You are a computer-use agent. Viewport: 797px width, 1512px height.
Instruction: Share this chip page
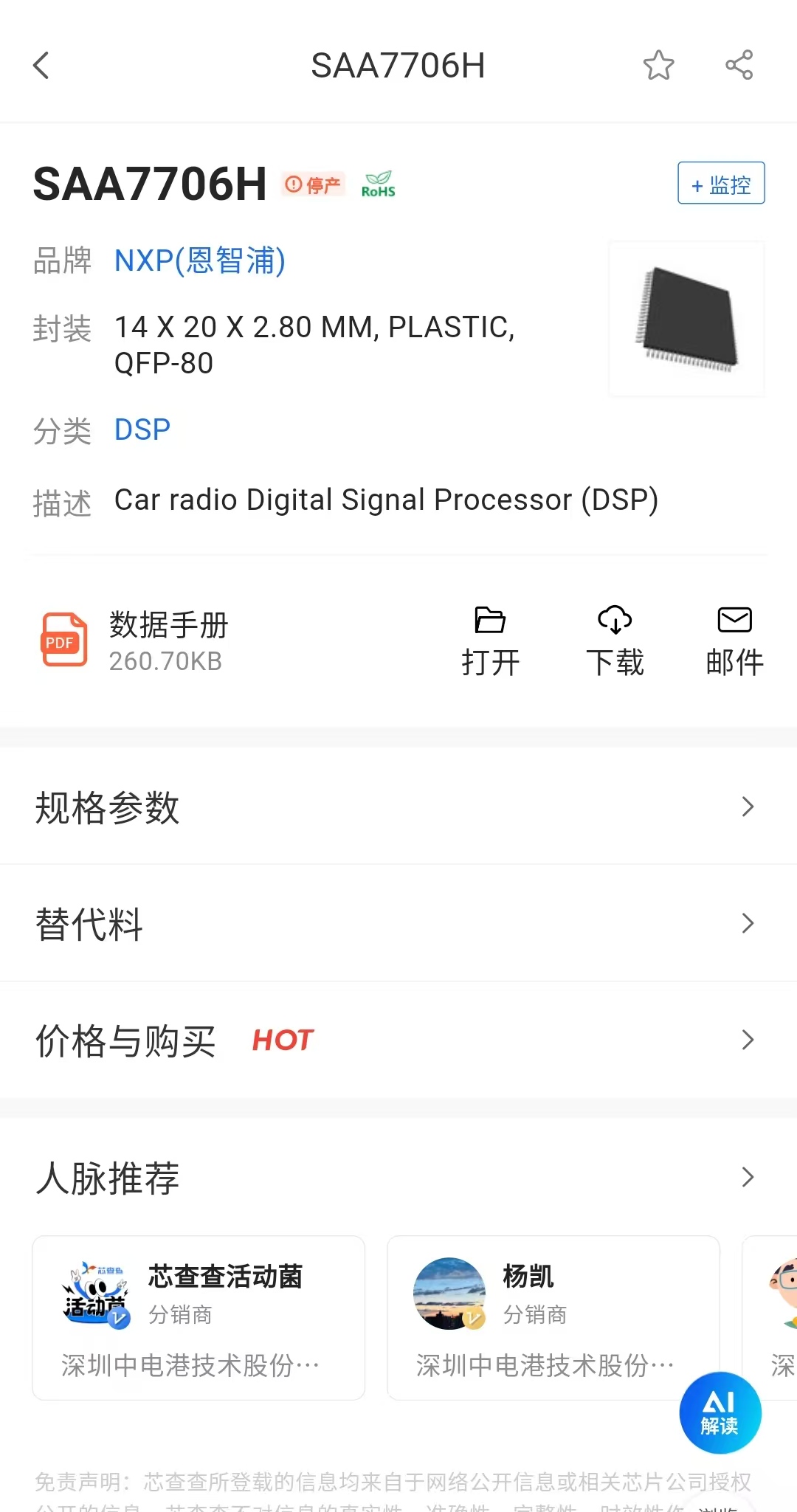click(739, 65)
